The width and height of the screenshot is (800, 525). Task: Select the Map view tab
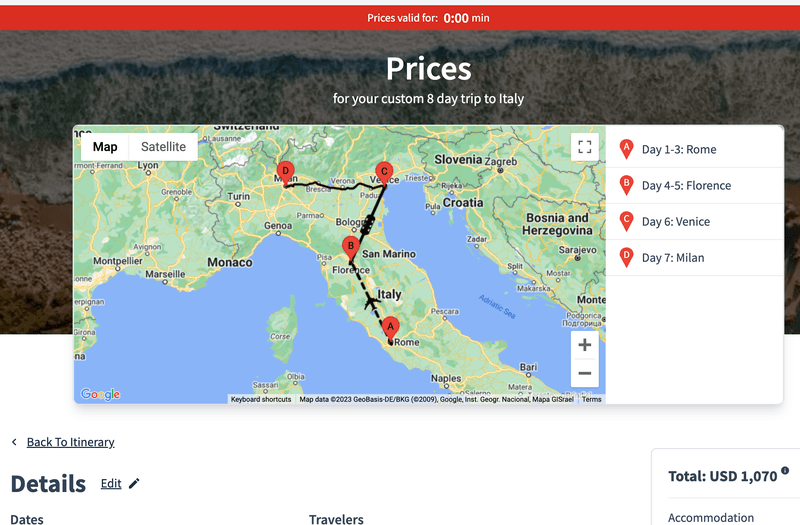tap(105, 147)
